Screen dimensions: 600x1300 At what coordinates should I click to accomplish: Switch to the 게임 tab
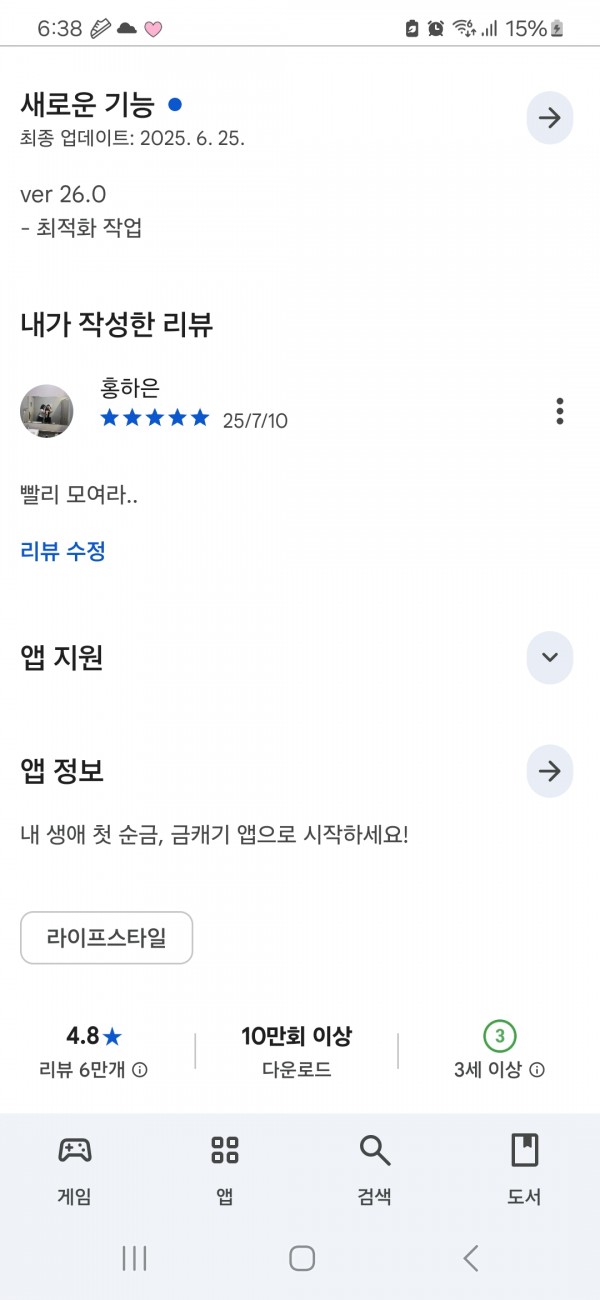click(75, 1170)
